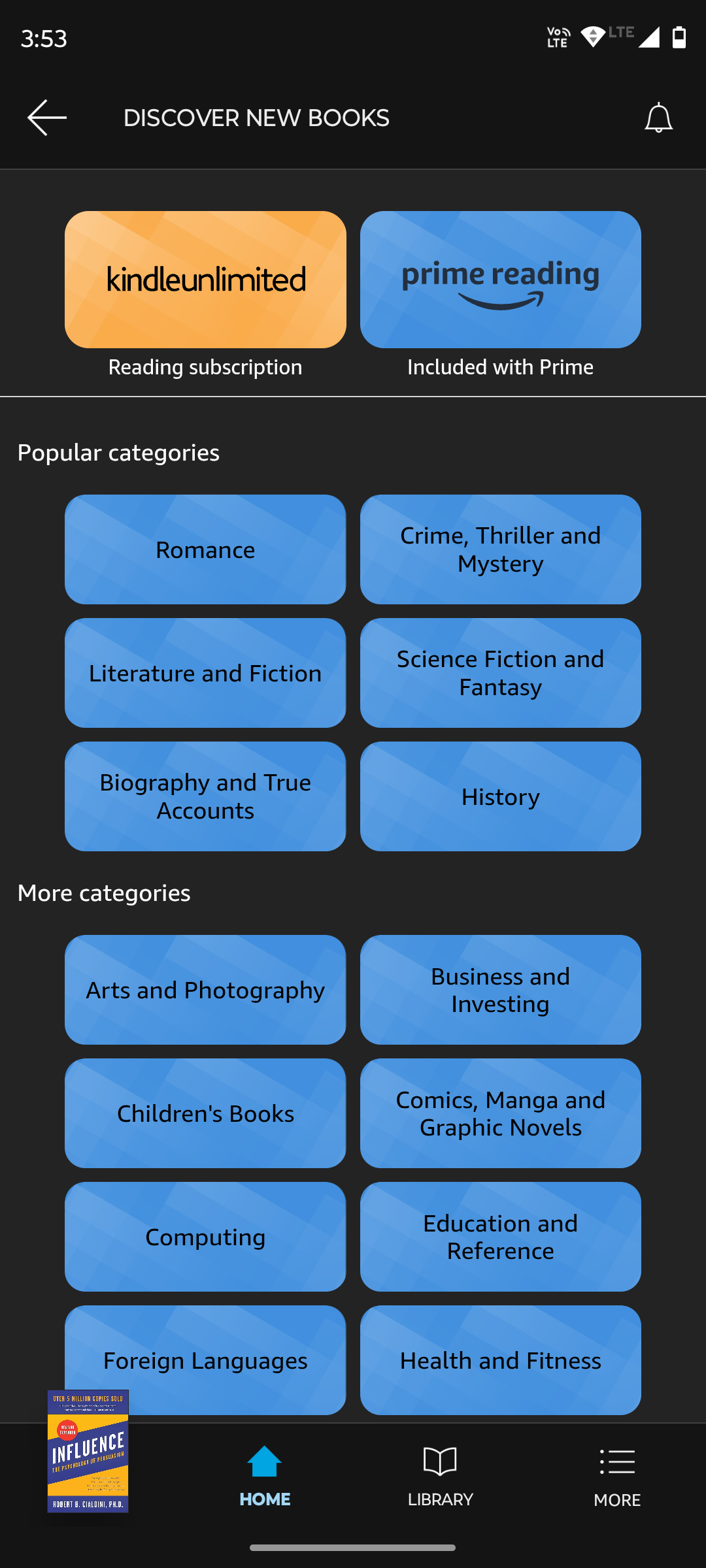Open the History category
The image size is (706, 1568).
pyautogui.click(x=500, y=796)
